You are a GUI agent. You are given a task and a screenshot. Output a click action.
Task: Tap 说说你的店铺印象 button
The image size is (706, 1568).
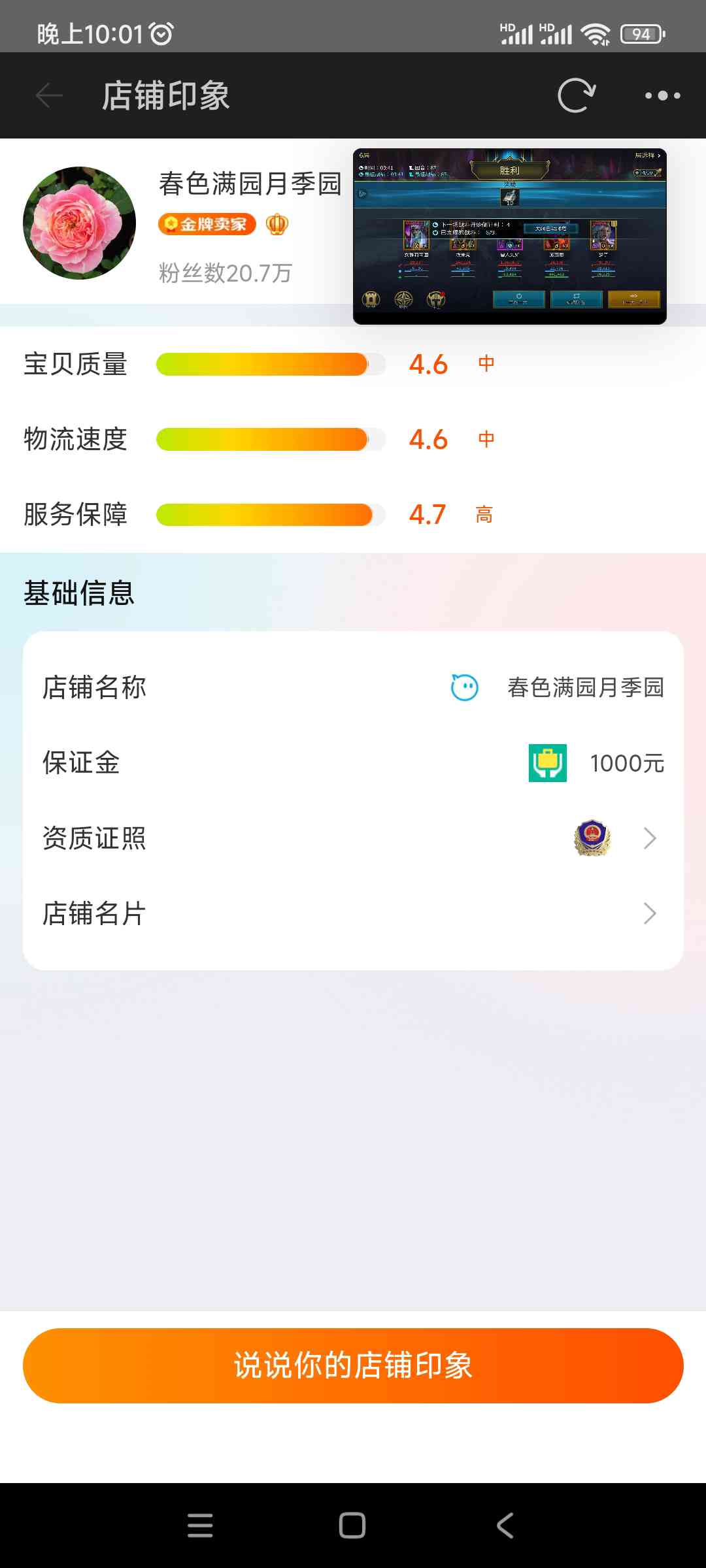pos(353,1365)
